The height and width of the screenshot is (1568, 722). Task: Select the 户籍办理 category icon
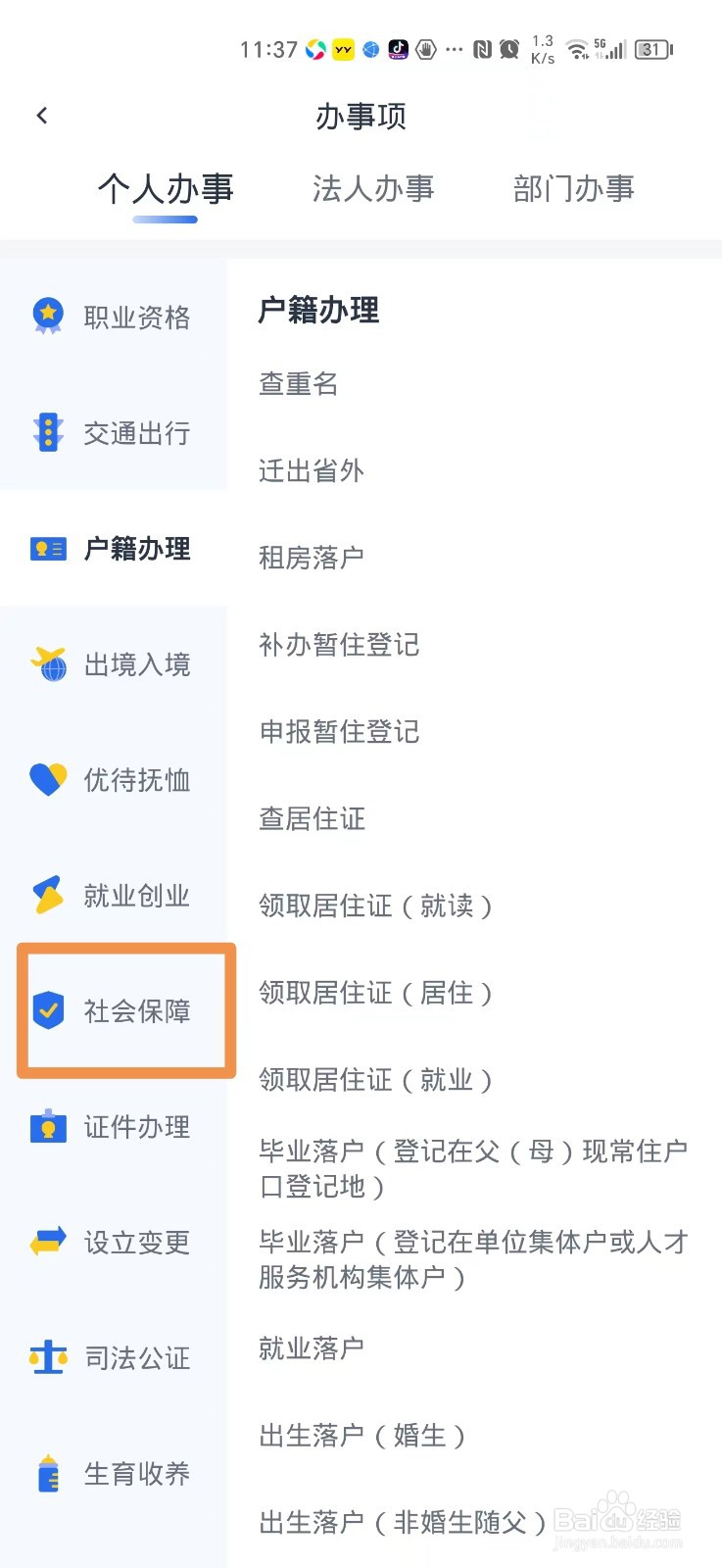(x=48, y=549)
